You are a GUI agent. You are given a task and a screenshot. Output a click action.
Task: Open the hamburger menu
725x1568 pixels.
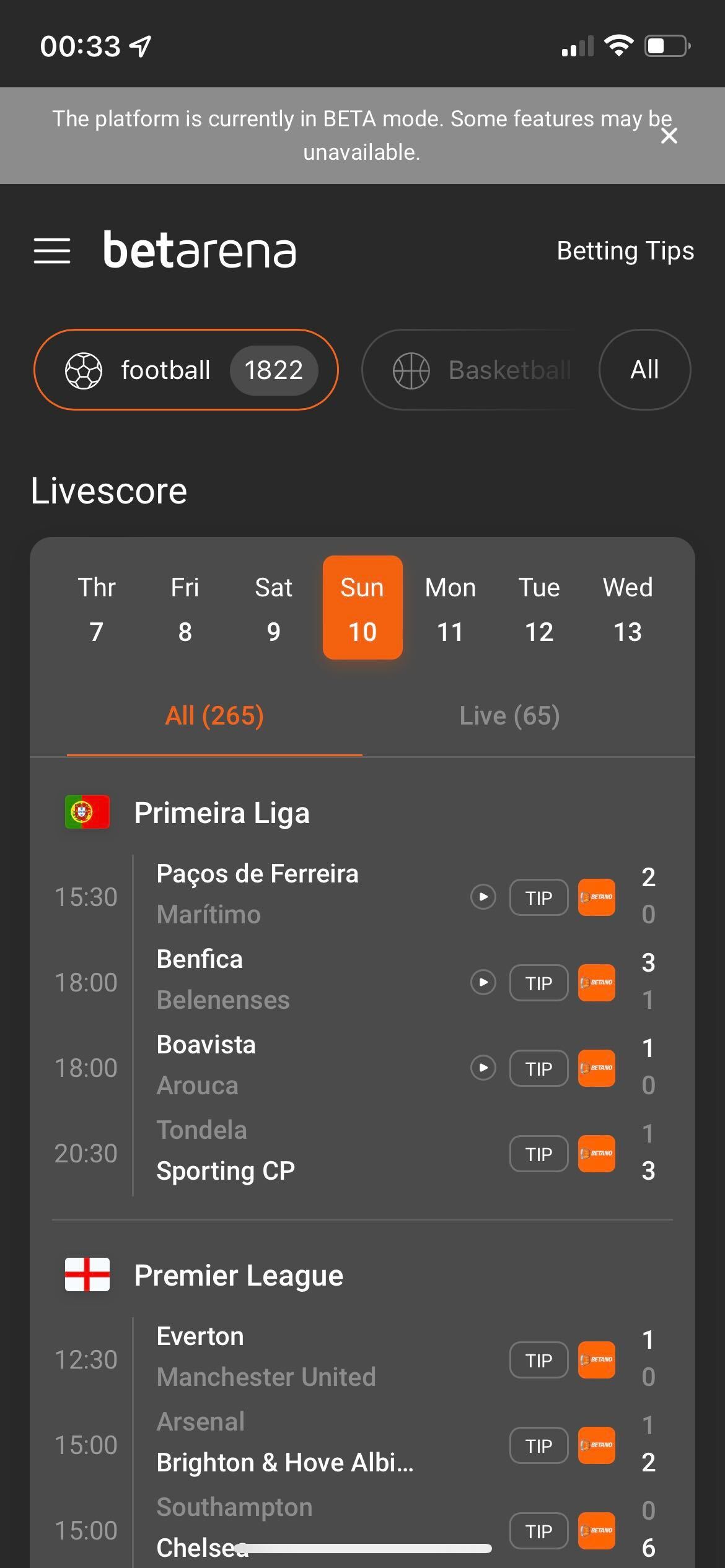[x=52, y=251]
